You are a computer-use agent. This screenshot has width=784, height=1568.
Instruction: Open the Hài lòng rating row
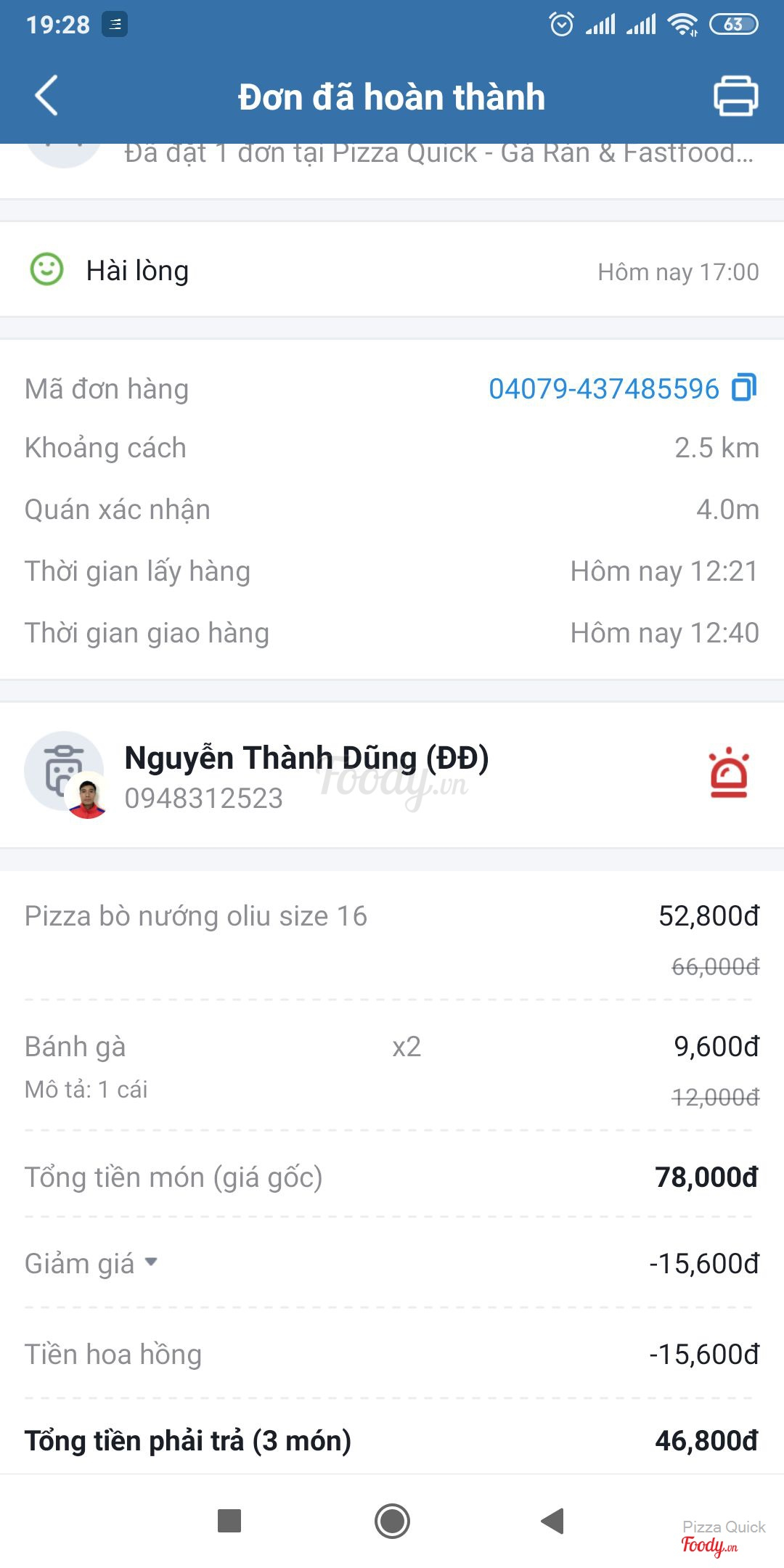click(392, 271)
